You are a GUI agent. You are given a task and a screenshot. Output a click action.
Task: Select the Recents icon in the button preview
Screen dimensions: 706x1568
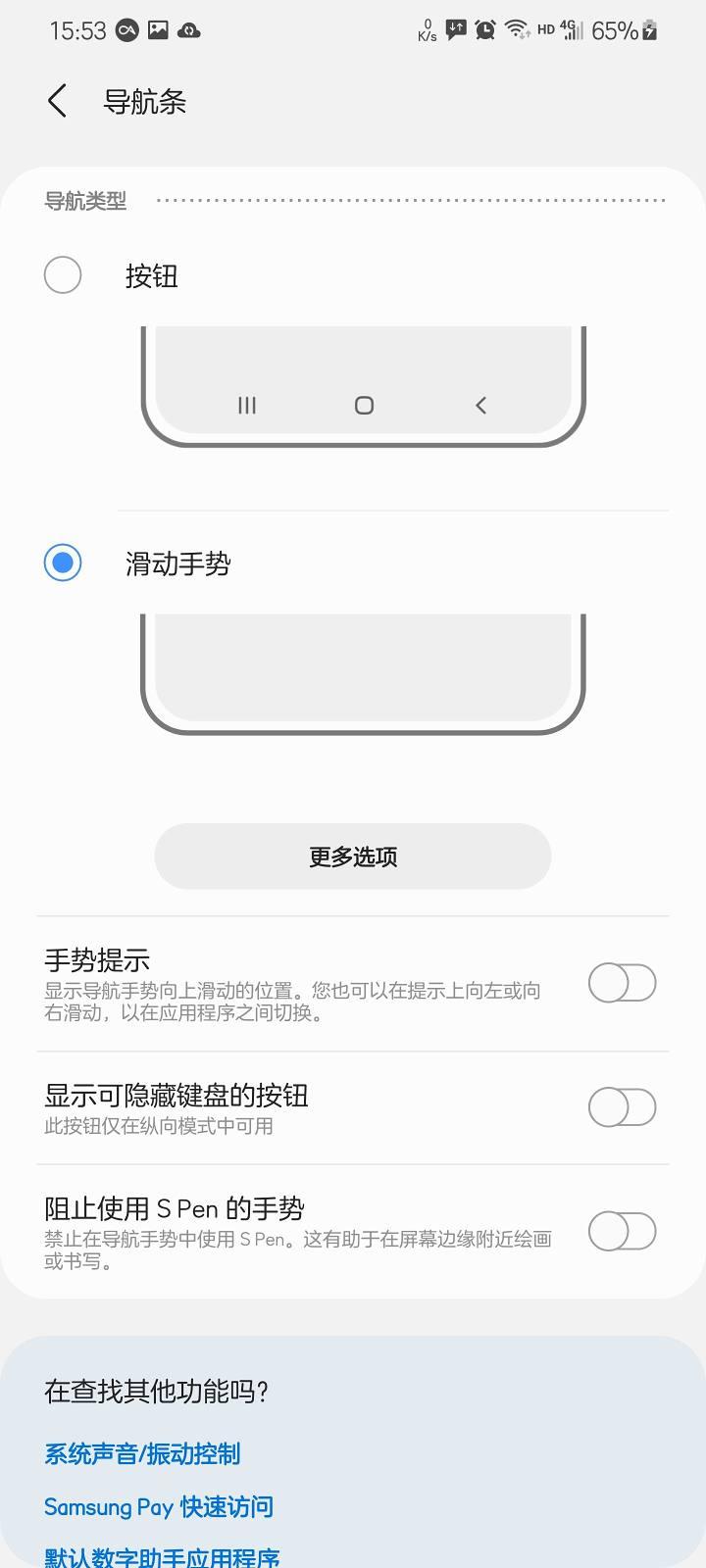(x=246, y=405)
